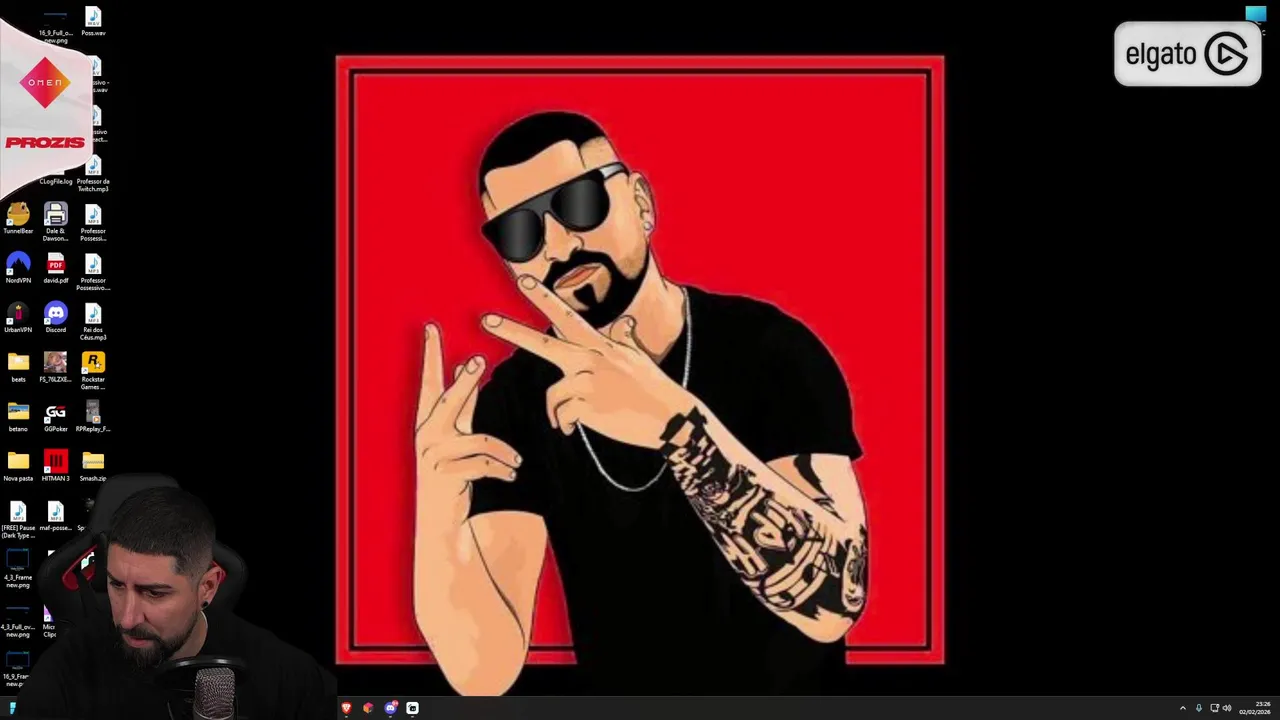1280x720 pixels.
Task: Open the volume control in the taskbar
Action: click(1227, 708)
